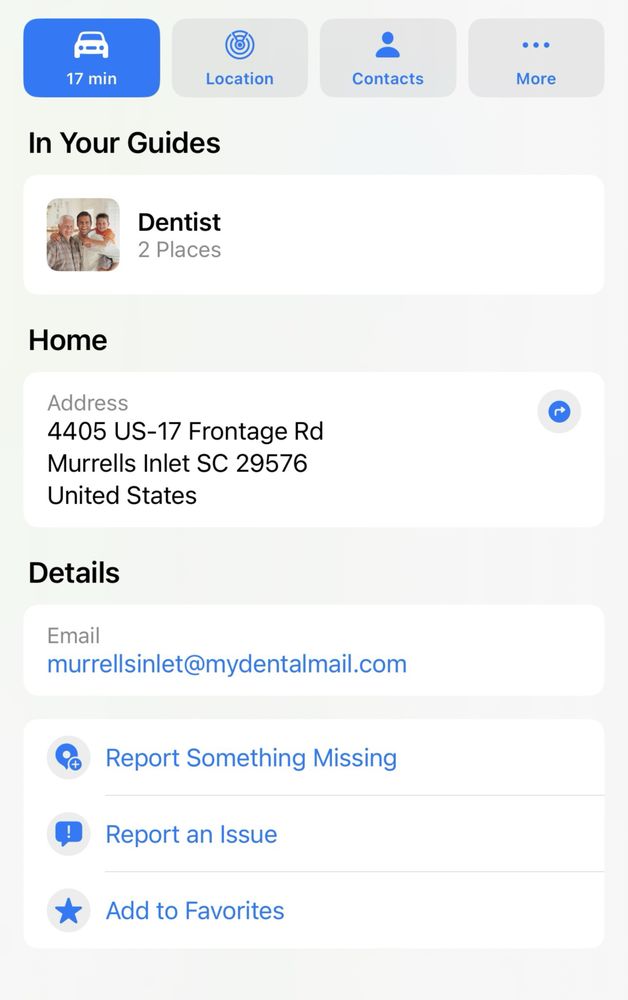628x1000 pixels.
Task: Tap the Location button
Action: click(239, 58)
